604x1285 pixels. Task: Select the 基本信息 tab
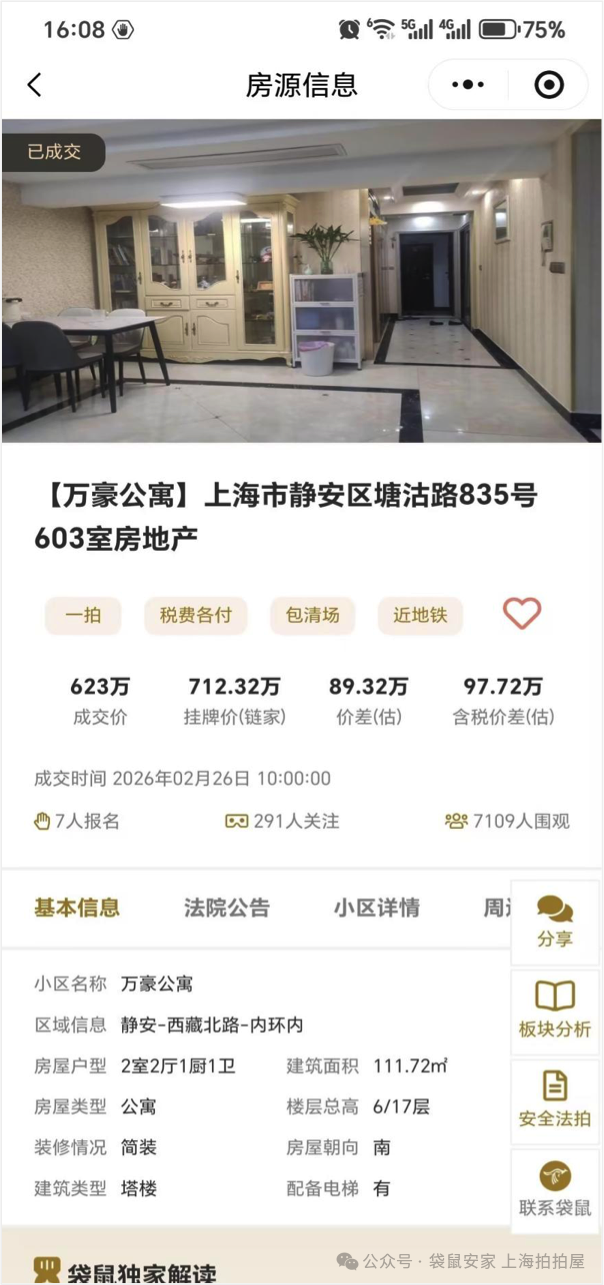click(x=77, y=908)
